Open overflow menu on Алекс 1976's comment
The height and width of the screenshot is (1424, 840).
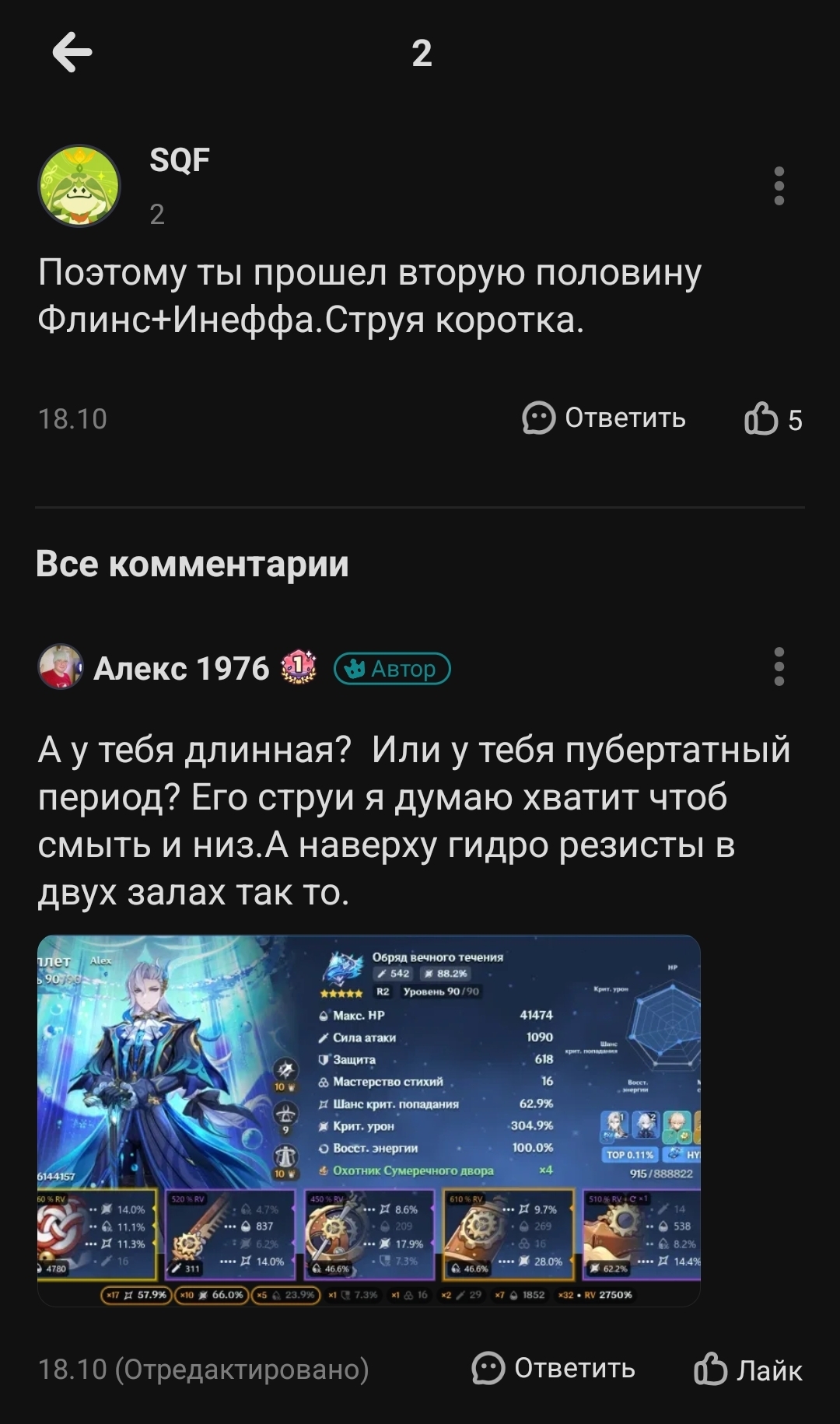coord(779,667)
